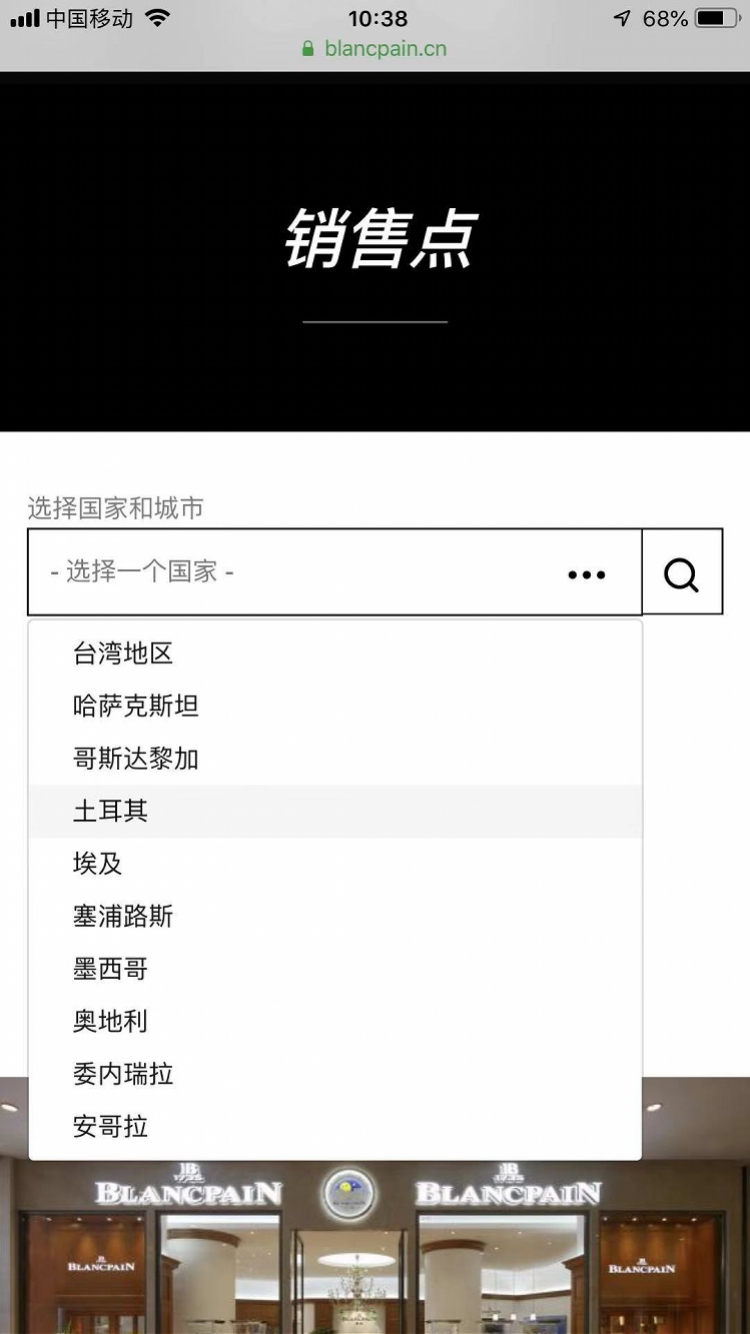750x1334 pixels.
Task: Select 墨西哥 option
Action: [x=335, y=969]
